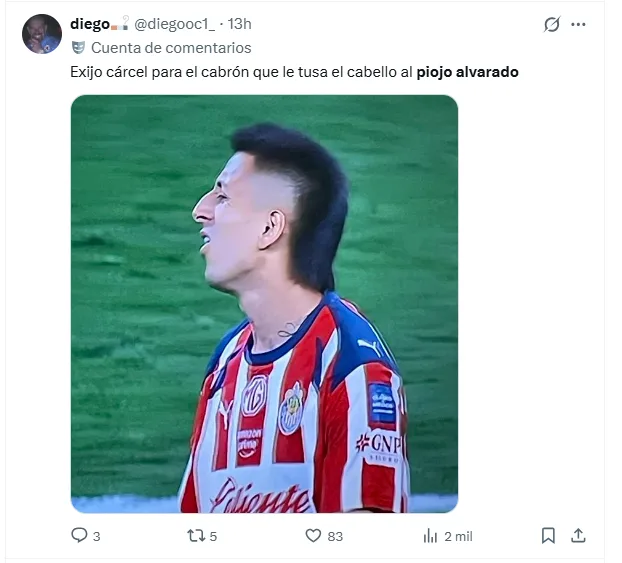The height and width of the screenshot is (563, 622).
Task: View the post's analytics
Action: [431, 536]
